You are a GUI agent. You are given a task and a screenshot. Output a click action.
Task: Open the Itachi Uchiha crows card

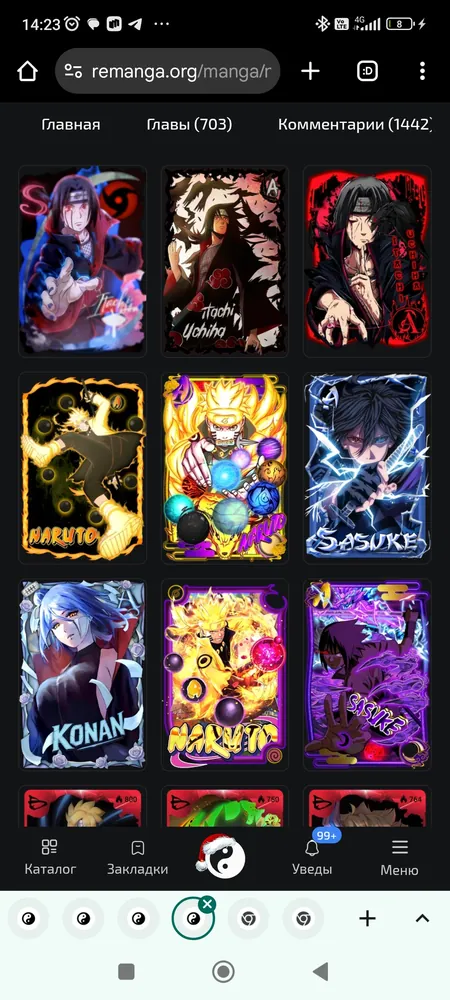point(225,261)
